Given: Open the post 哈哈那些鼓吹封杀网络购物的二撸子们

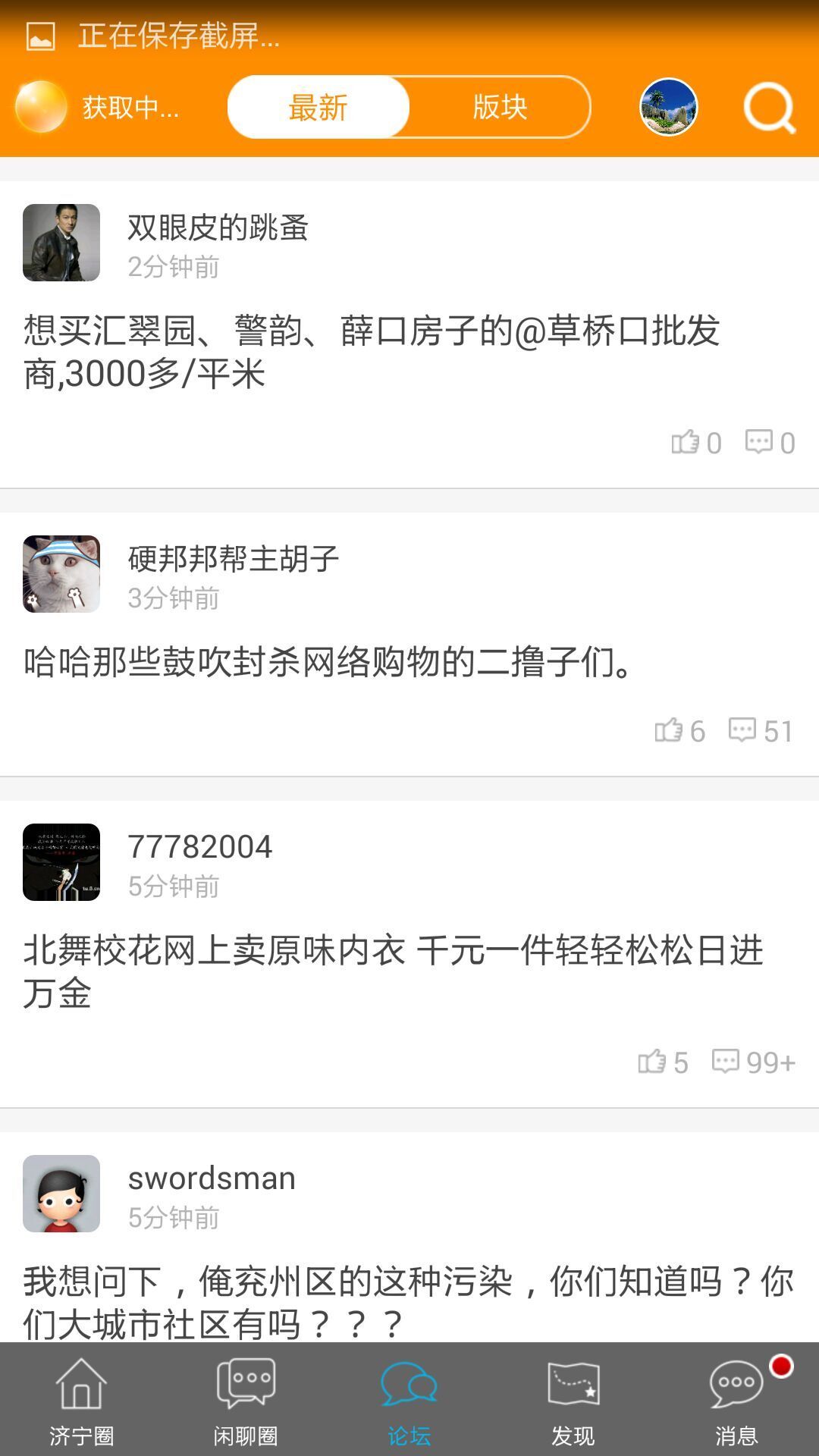Looking at the screenshot, I should click(328, 662).
